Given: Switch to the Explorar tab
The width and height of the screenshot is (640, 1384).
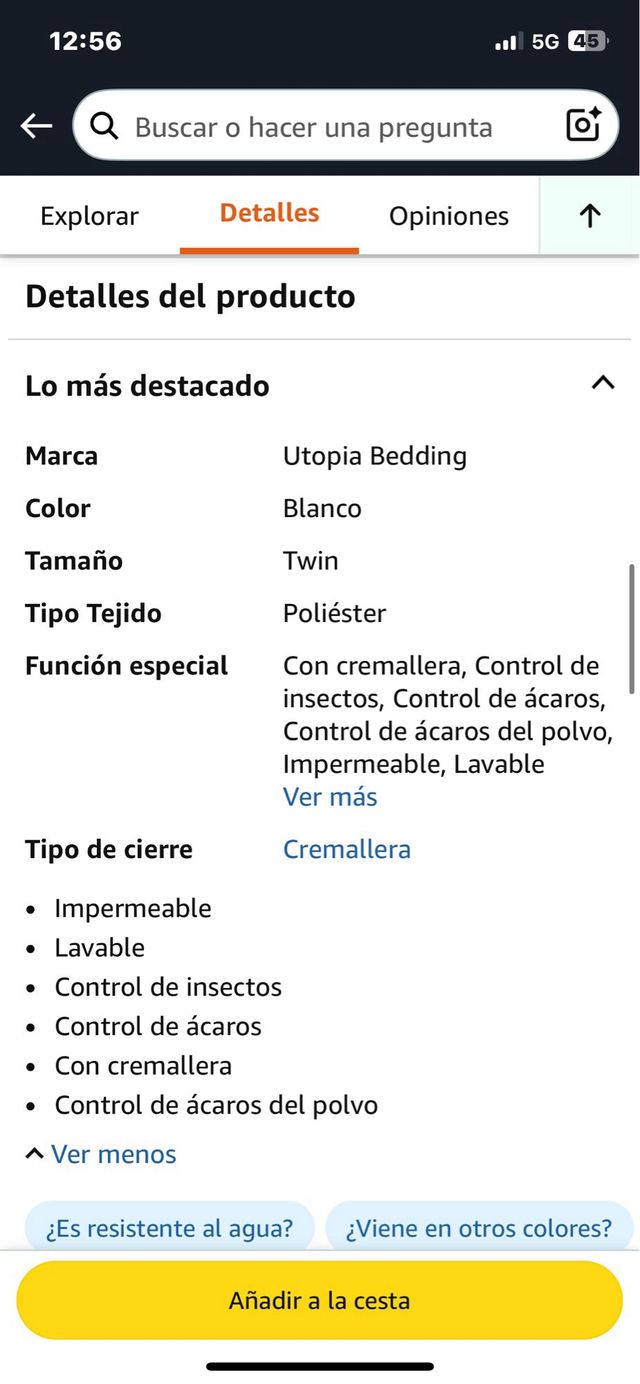Looking at the screenshot, I should coord(89,216).
